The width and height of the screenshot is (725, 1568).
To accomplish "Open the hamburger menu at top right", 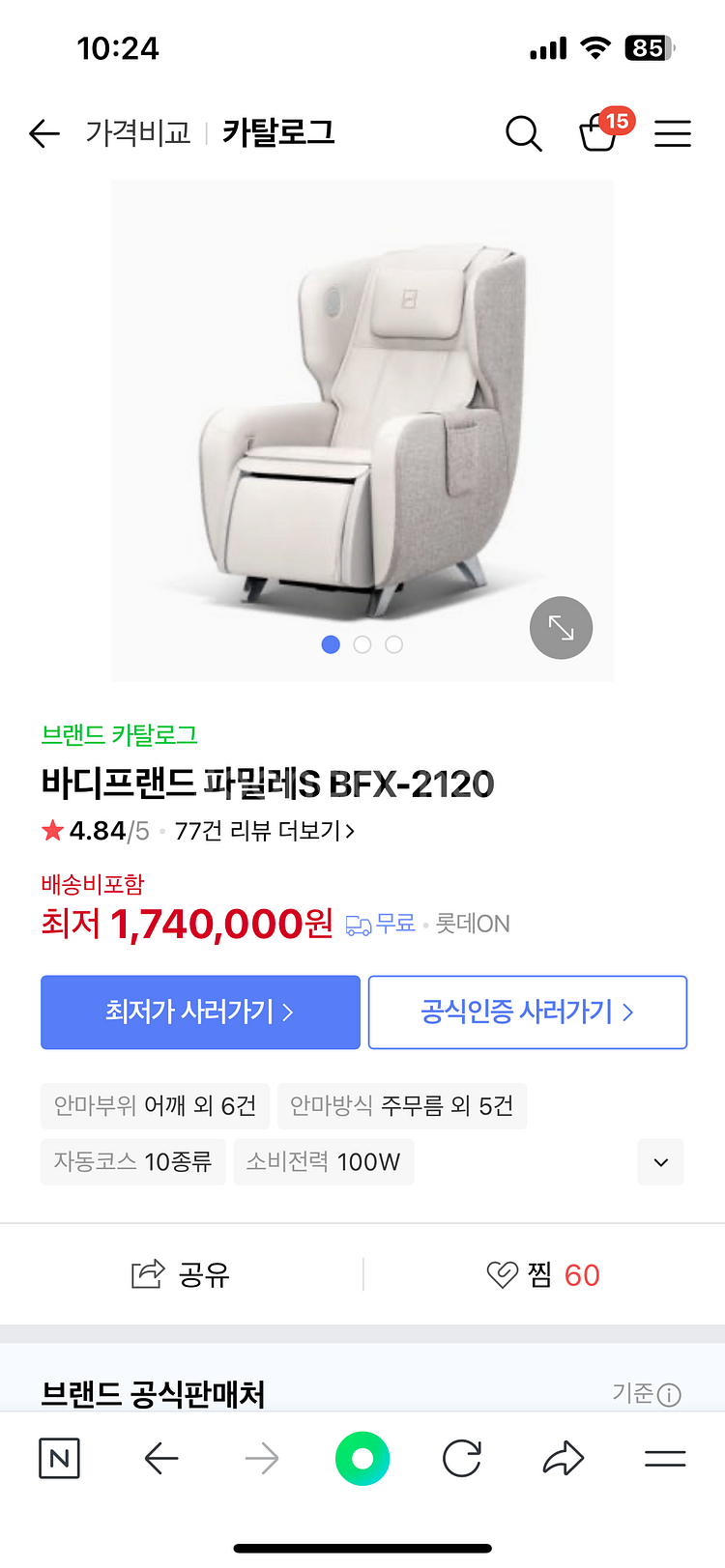I will pos(673,134).
